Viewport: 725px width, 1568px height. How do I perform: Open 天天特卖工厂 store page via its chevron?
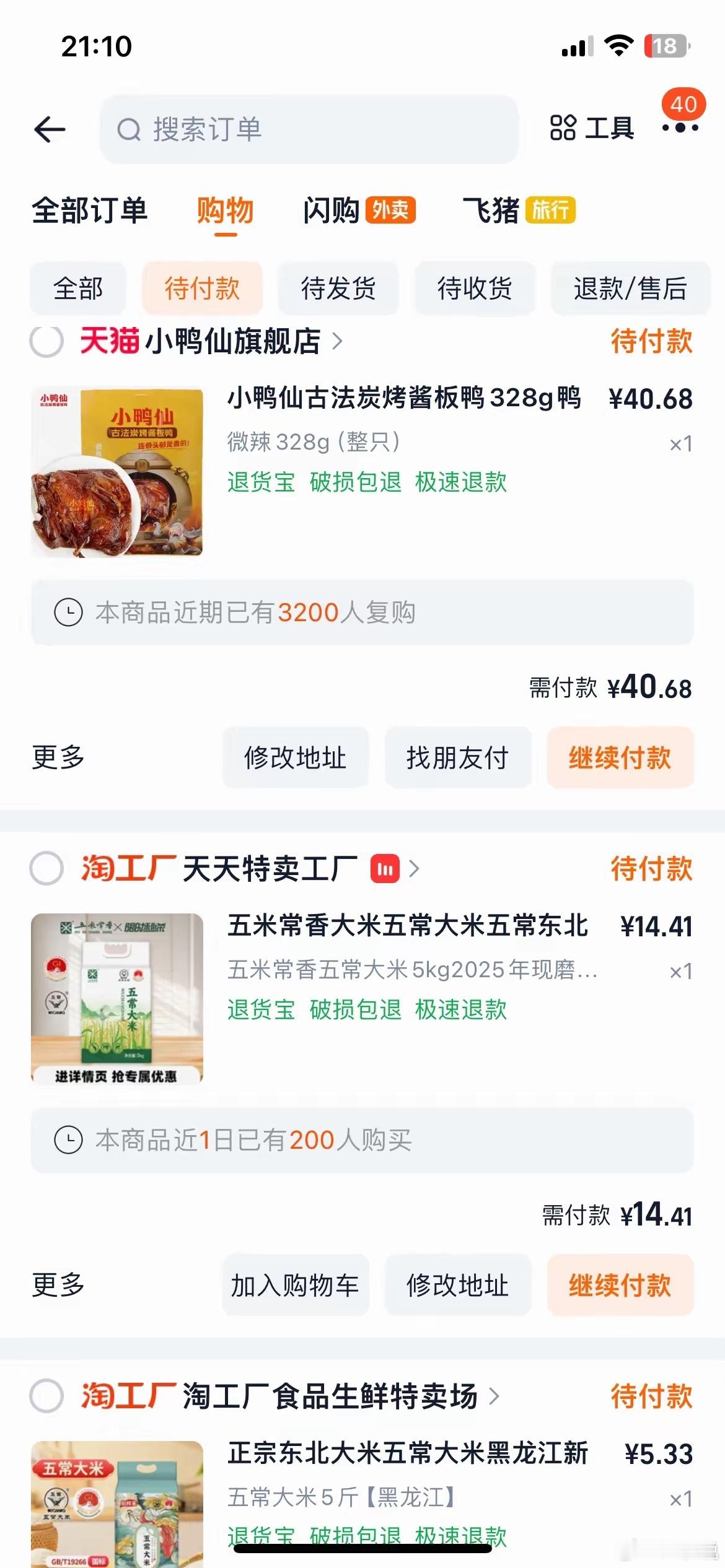[x=416, y=869]
